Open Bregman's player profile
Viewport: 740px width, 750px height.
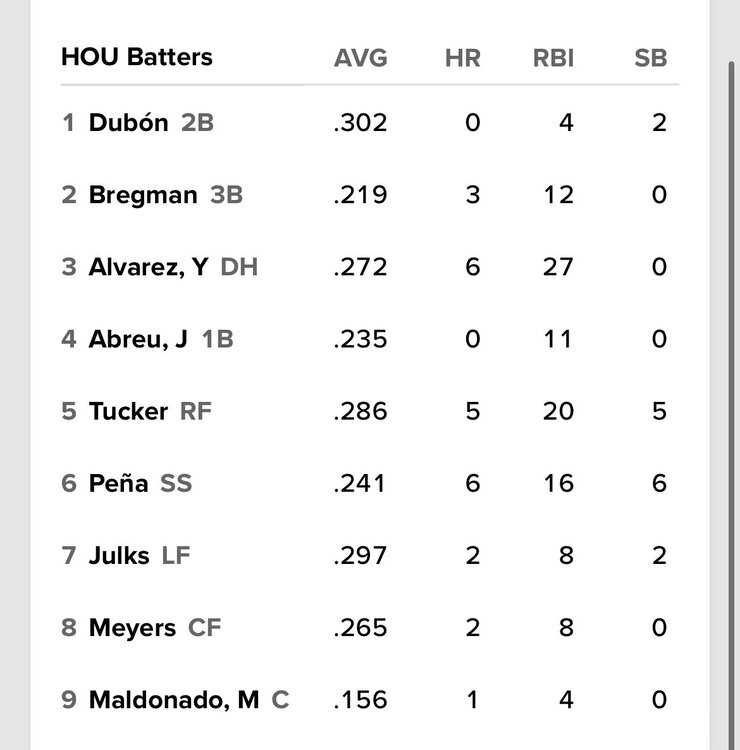(143, 195)
